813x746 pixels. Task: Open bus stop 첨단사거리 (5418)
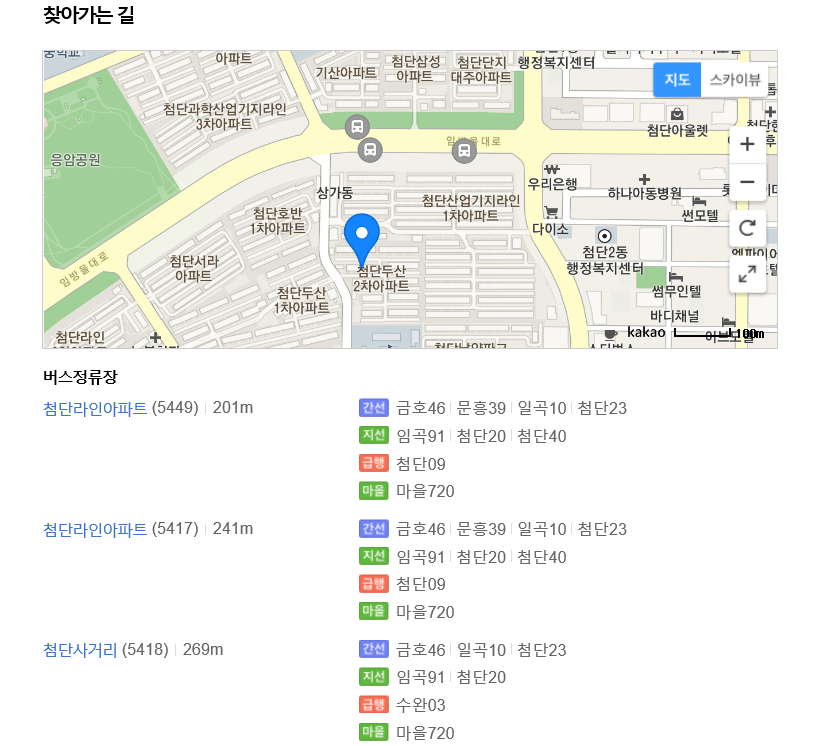pyautogui.click(x=80, y=650)
